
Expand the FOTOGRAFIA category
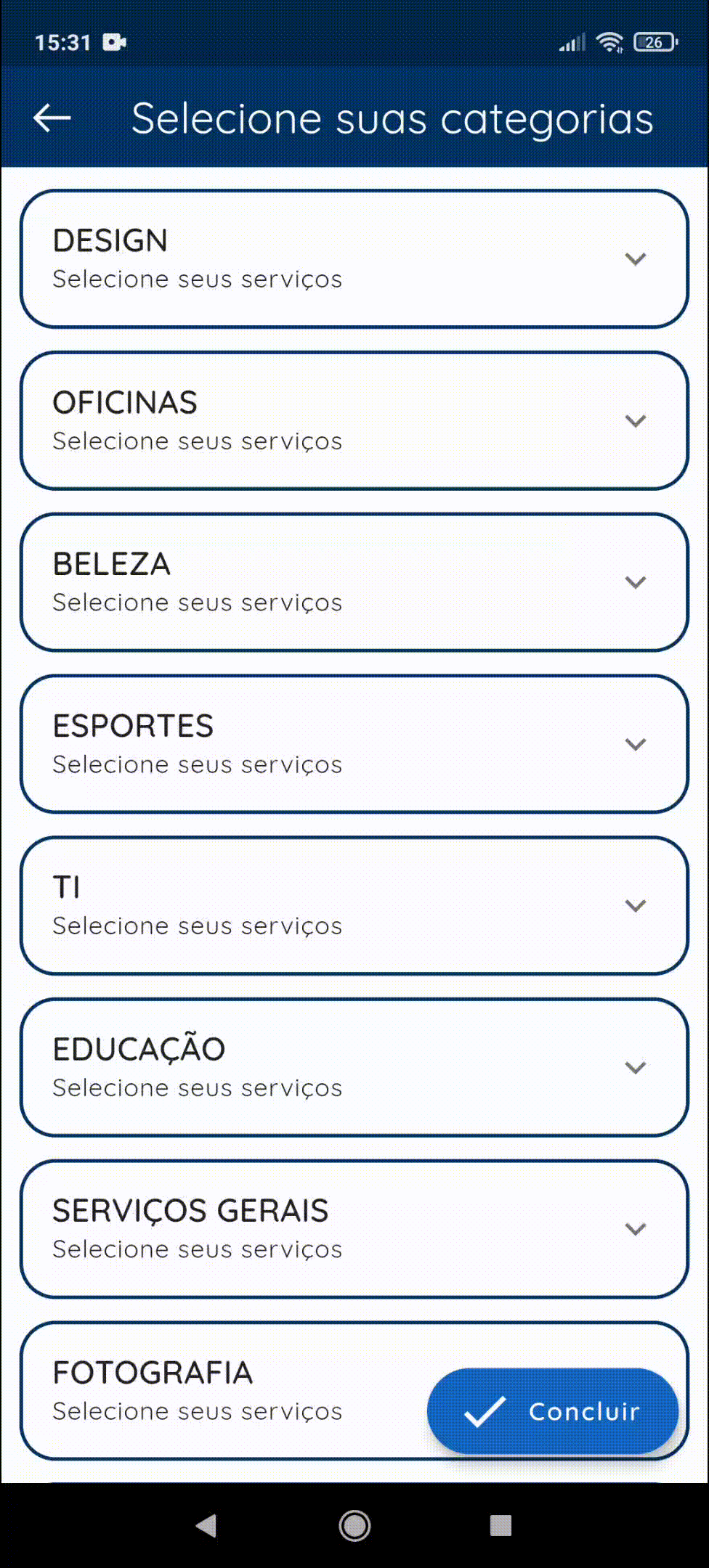click(x=218, y=1391)
